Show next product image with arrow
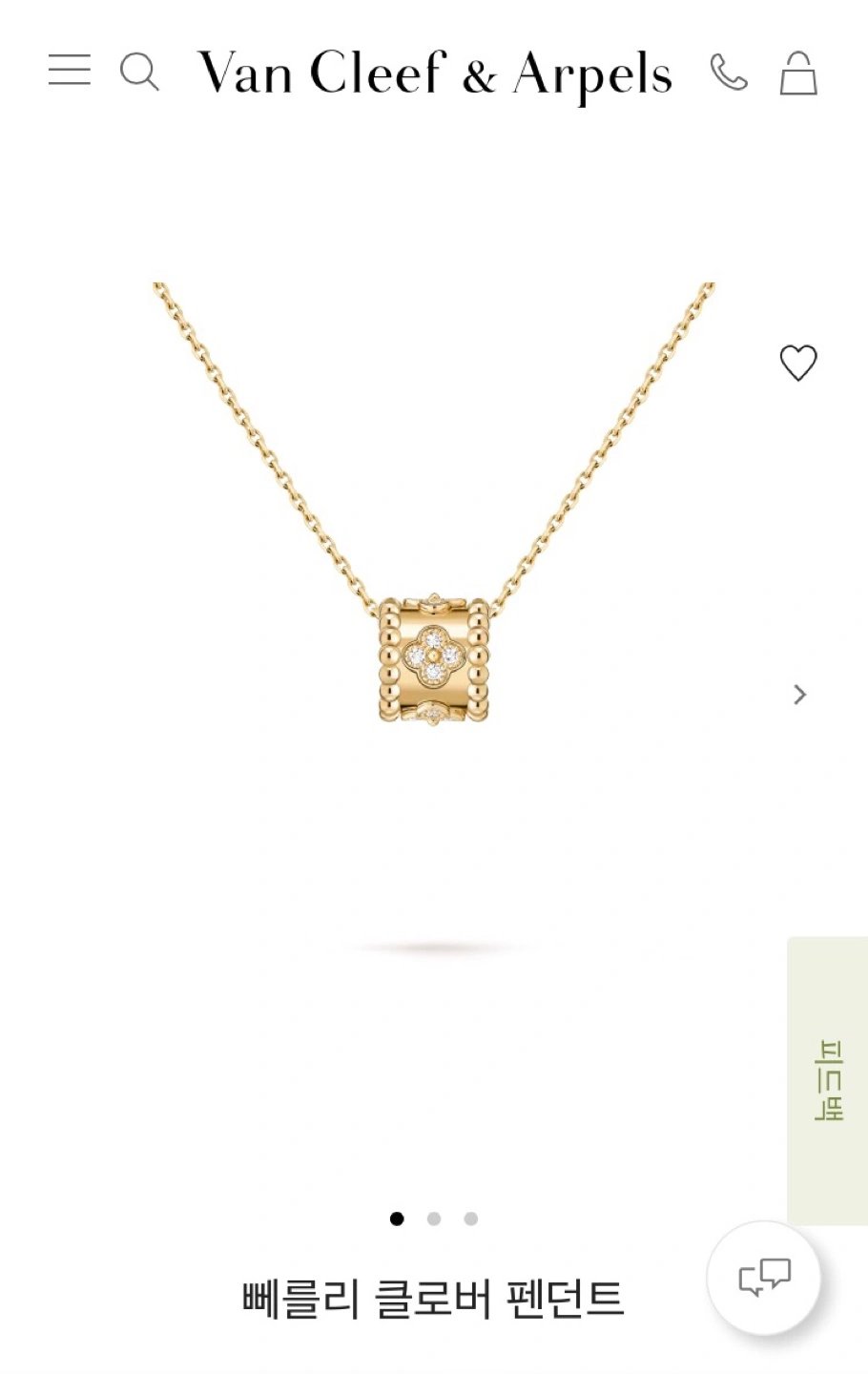 coord(800,695)
